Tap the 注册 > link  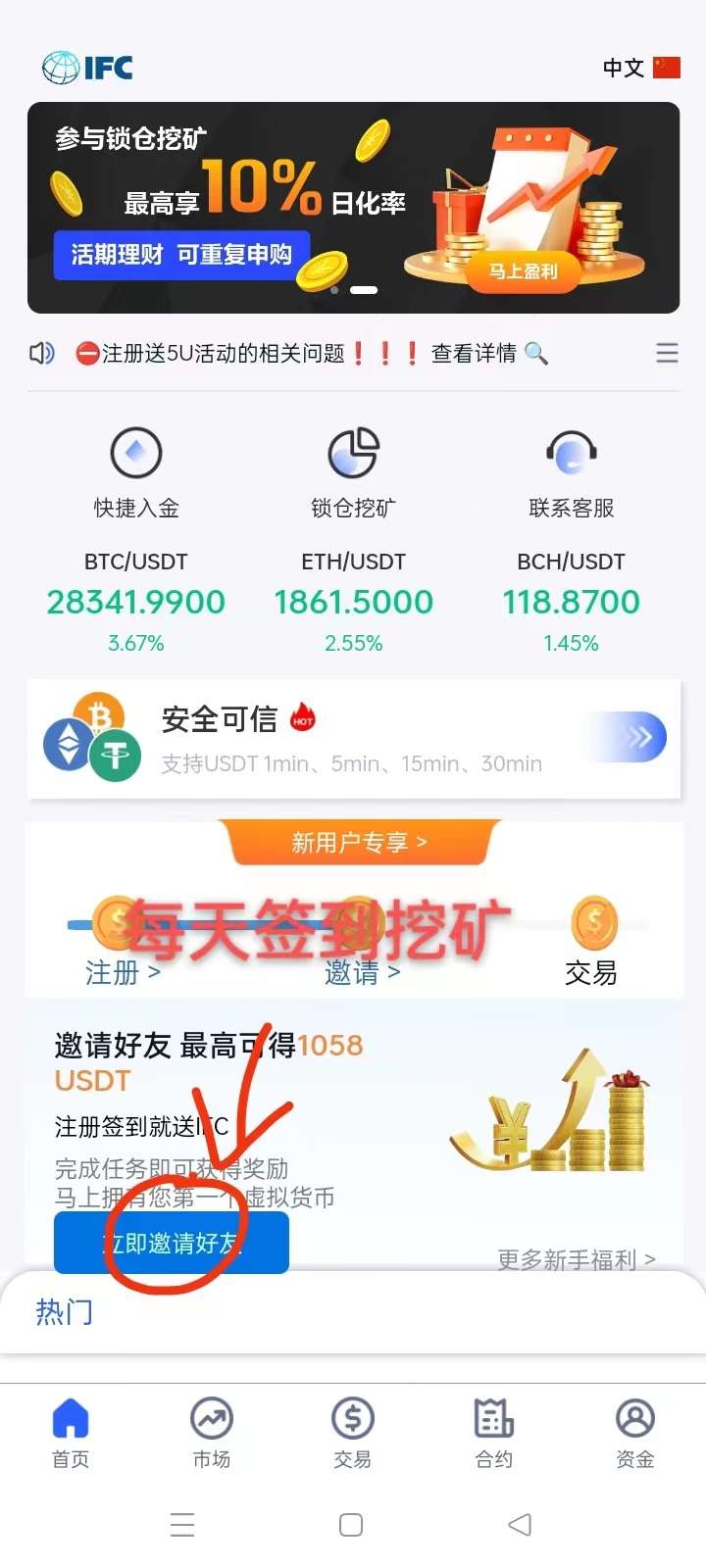pos(123,973)
